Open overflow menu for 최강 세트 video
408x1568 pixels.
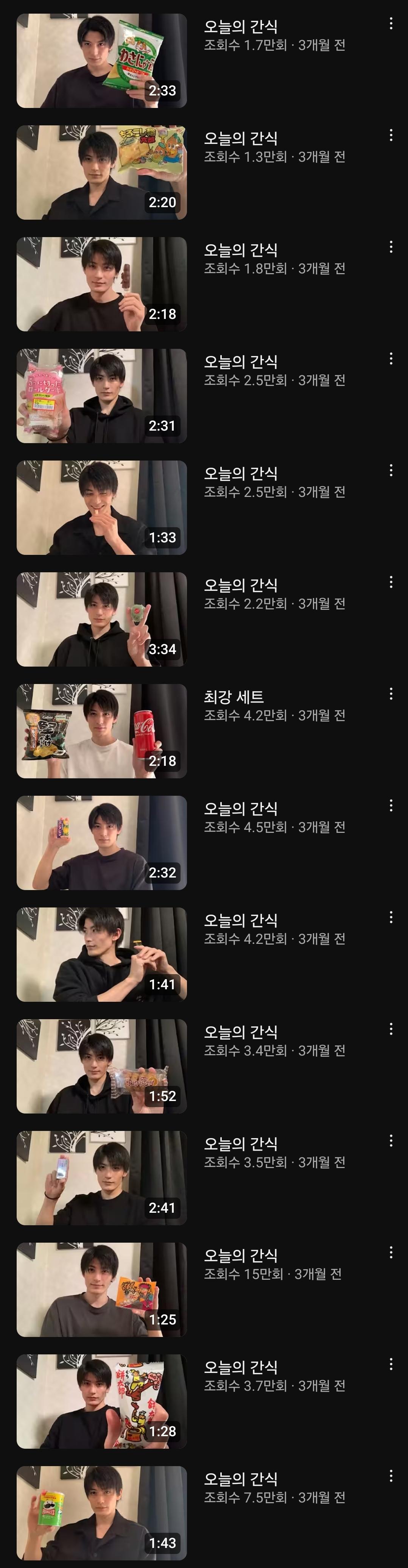390,694
